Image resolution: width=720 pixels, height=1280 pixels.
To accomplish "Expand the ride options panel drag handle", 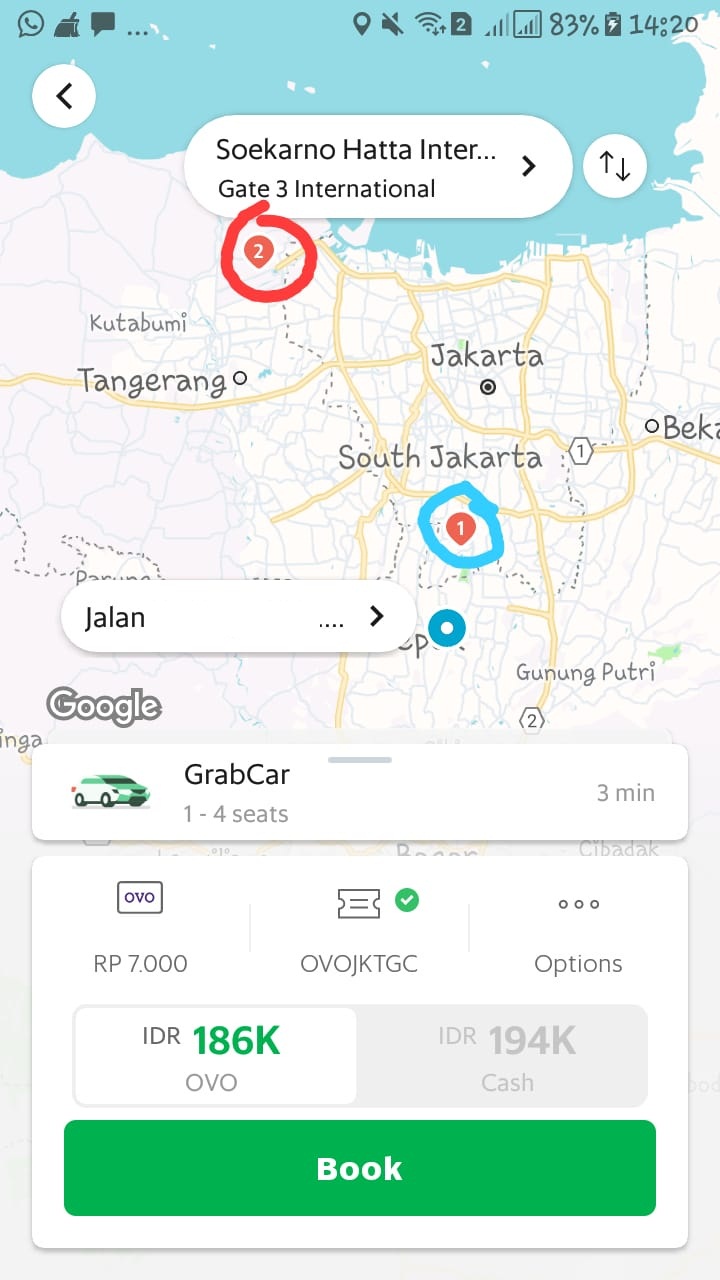I will 360,761.
